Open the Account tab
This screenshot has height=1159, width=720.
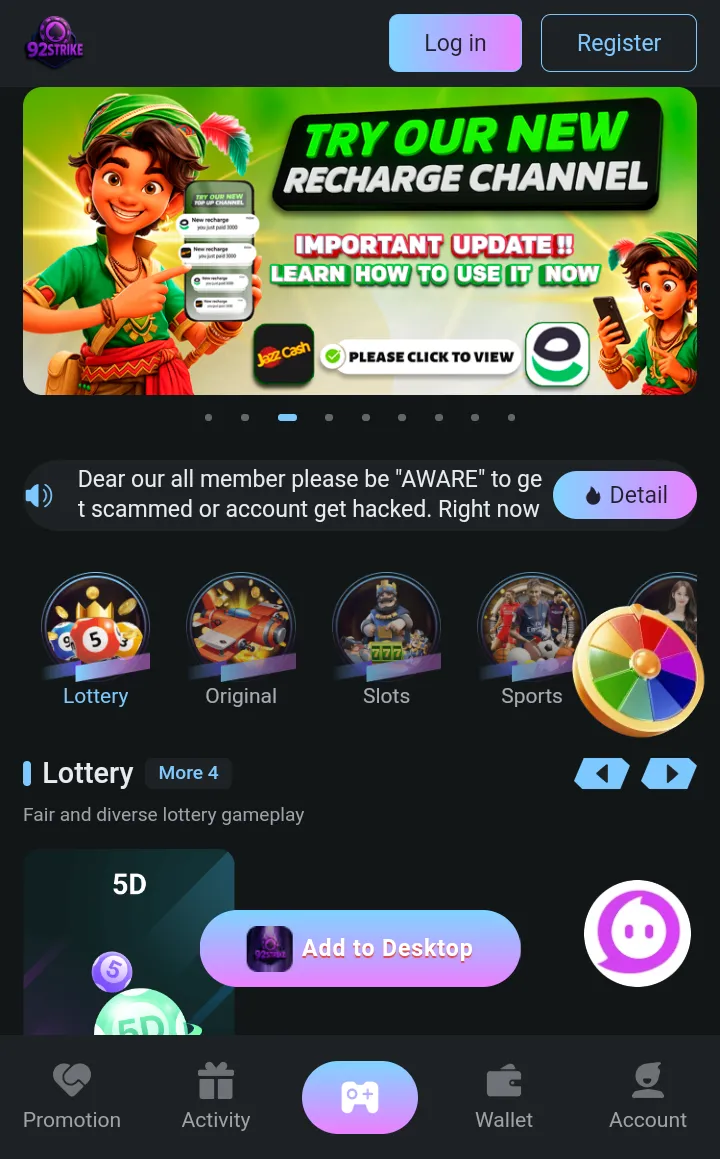[648, 1097]
